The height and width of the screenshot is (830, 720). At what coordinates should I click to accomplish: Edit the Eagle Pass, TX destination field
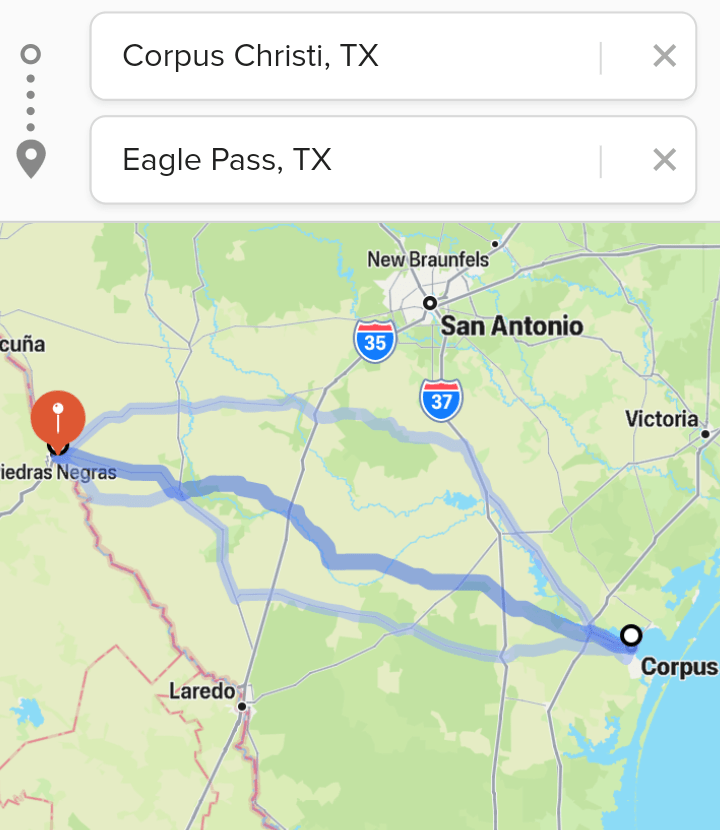coord(340,160)
